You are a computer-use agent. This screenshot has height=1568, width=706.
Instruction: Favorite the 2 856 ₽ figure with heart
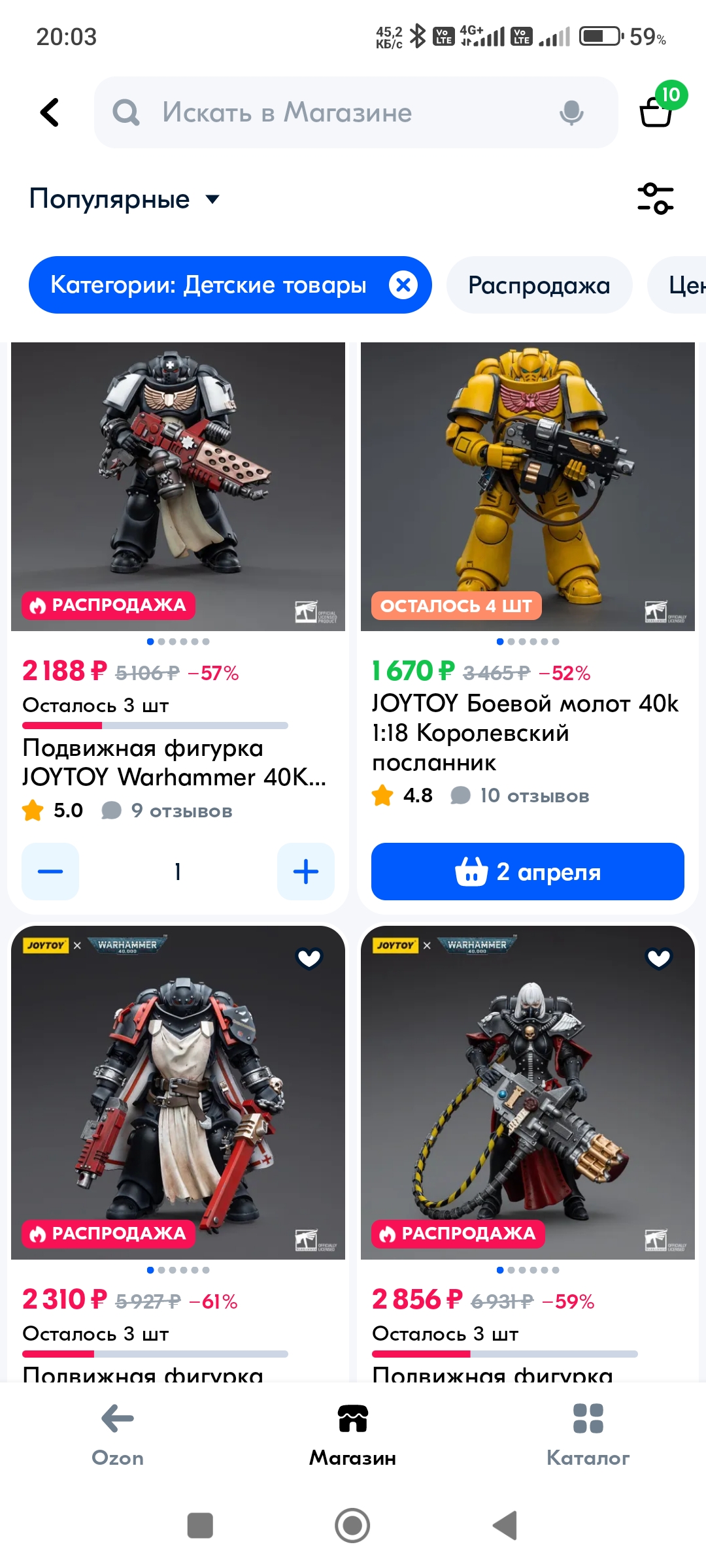click(659, 958)
